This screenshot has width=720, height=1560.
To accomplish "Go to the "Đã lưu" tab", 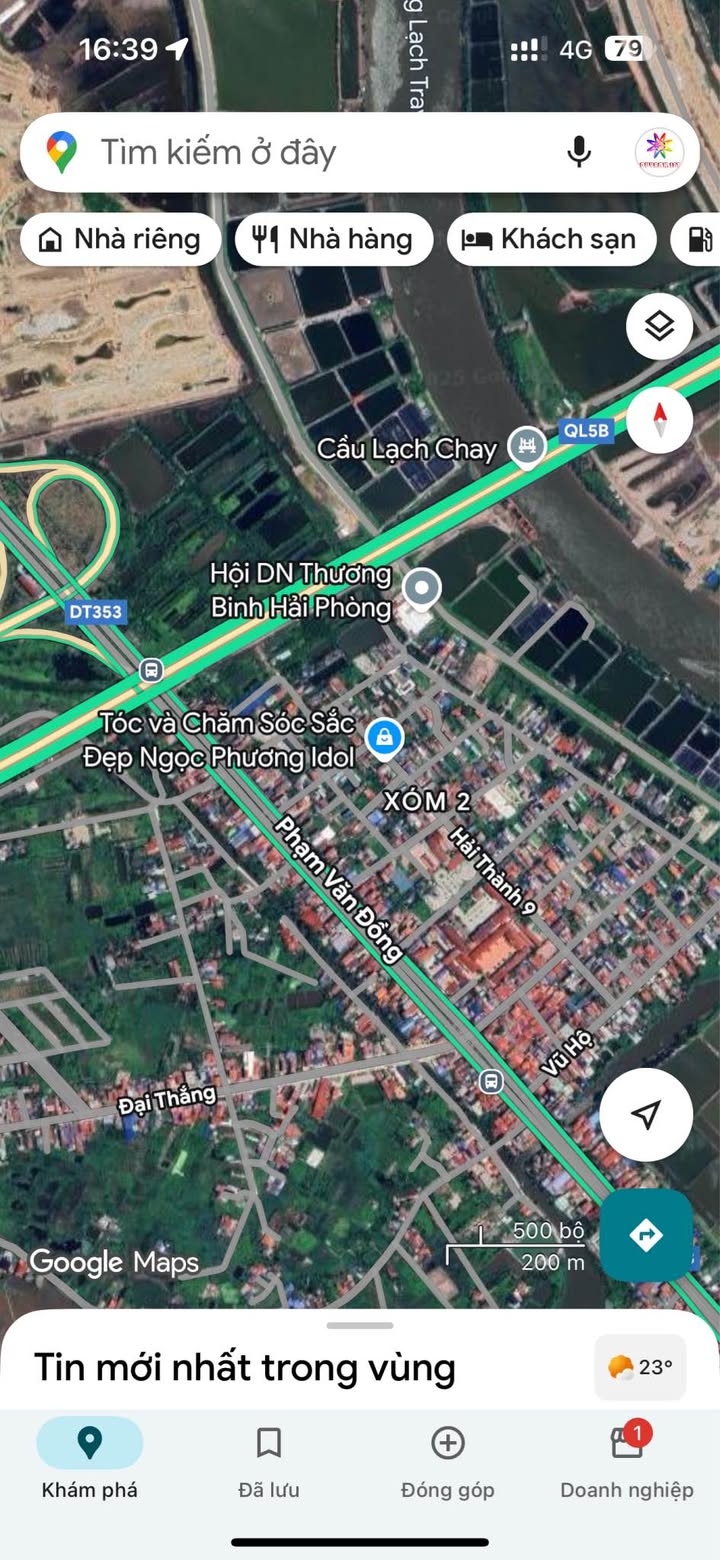I will pos(268,1460).
